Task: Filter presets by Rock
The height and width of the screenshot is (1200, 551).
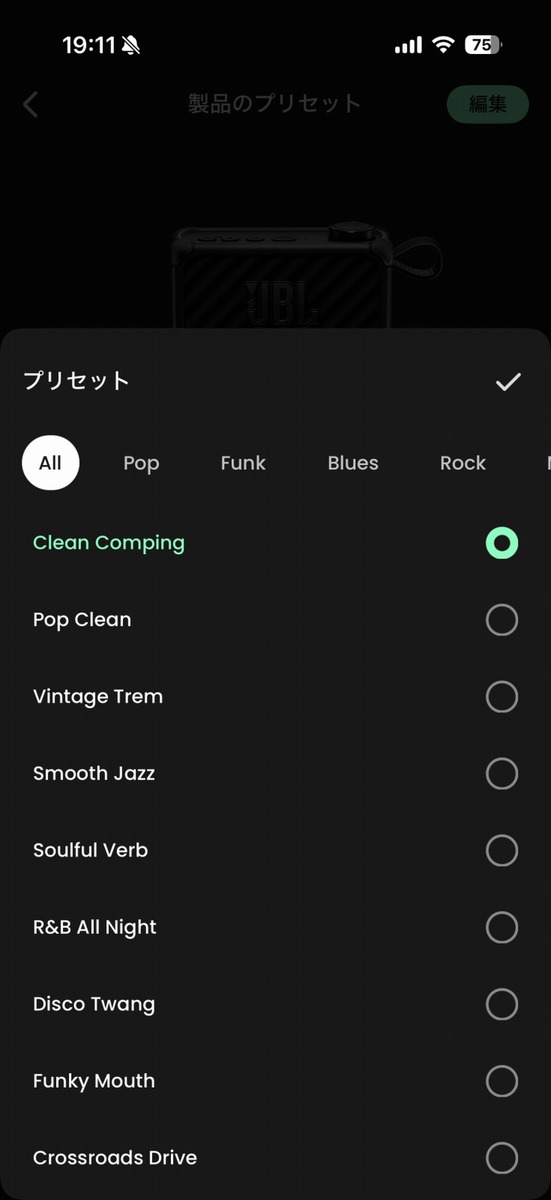Action: tap(463, 463)
